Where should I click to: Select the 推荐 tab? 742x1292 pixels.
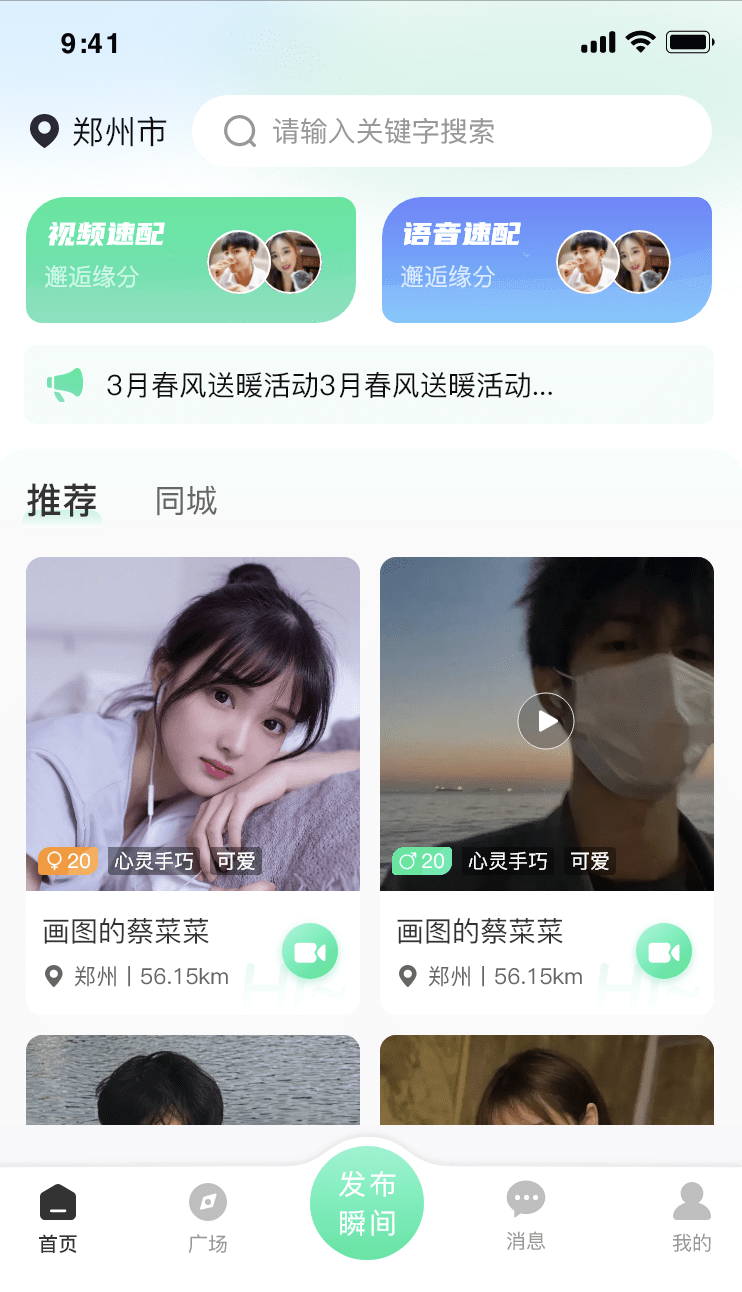coord(62,501)
